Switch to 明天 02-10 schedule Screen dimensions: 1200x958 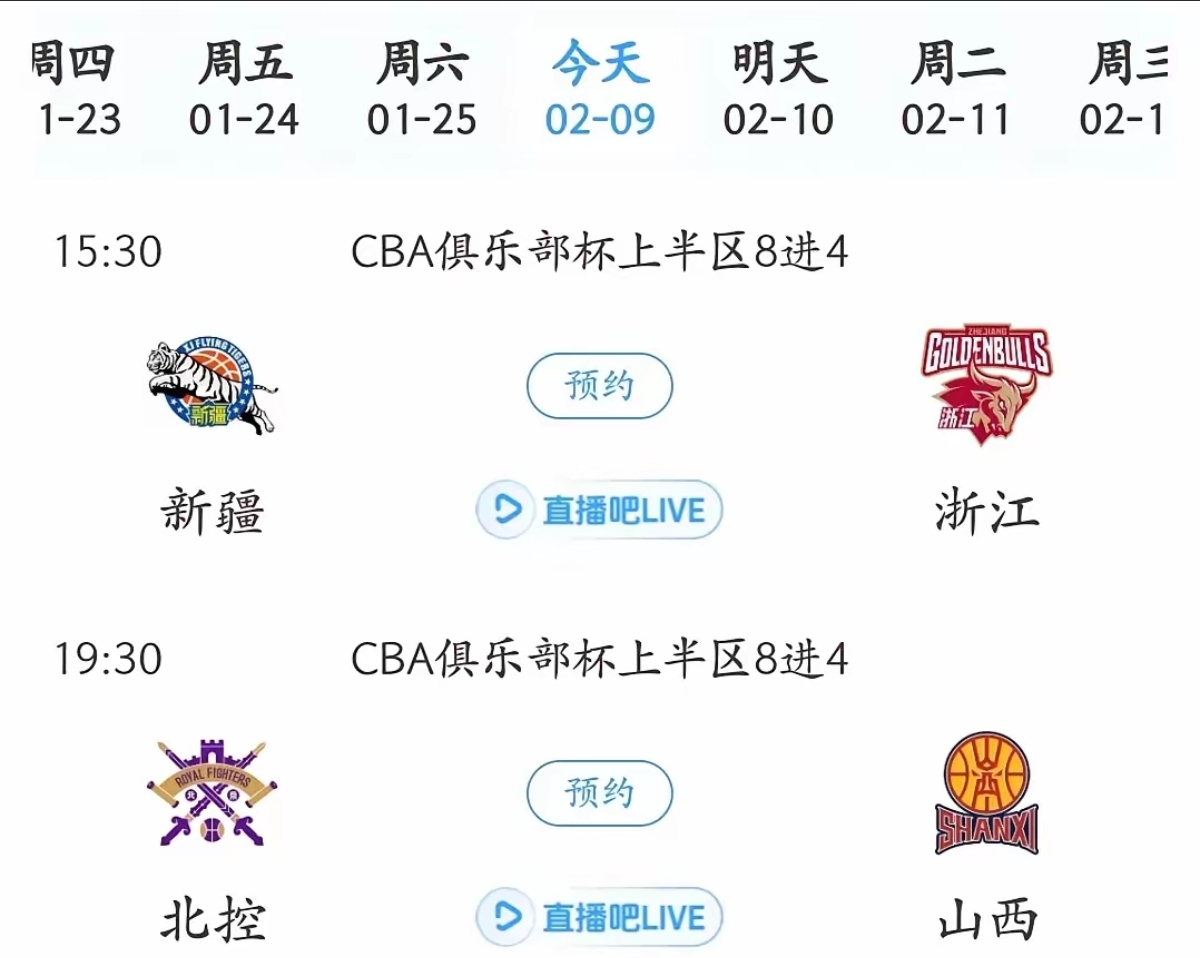[x=778, y=90]
